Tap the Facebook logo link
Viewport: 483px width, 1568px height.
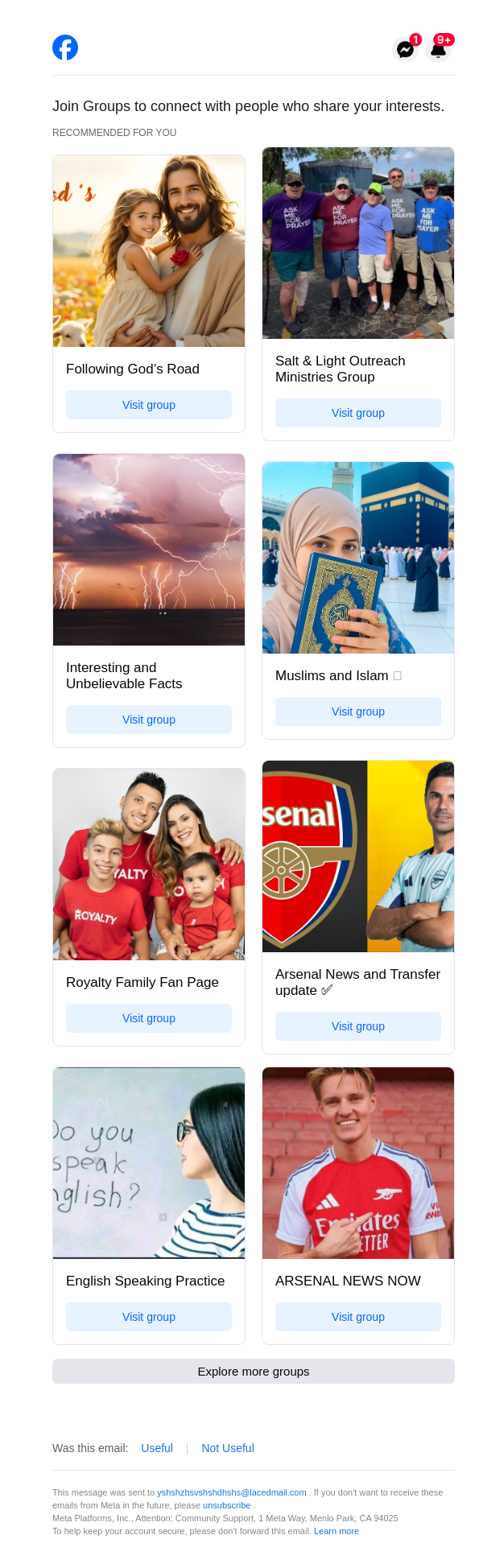pos(65,48)
